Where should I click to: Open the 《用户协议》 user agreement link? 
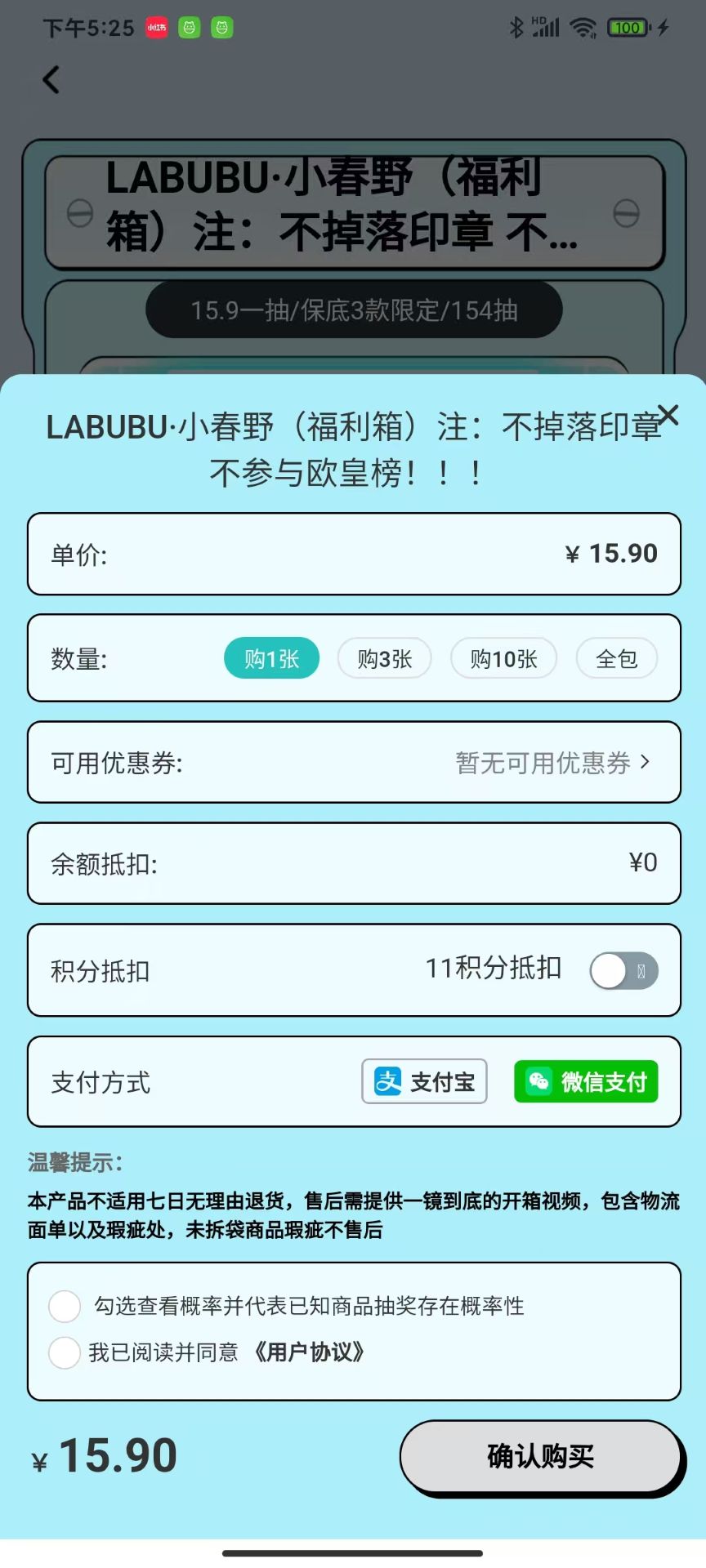click(312, 1353)
